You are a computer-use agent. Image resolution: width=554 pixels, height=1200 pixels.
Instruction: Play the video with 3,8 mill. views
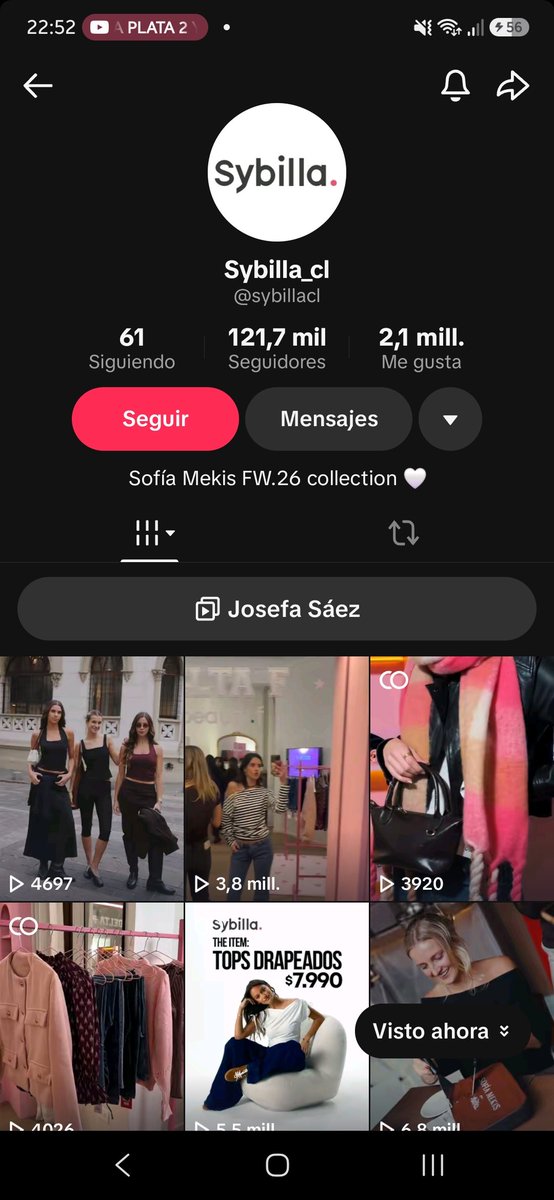point(277,778)
